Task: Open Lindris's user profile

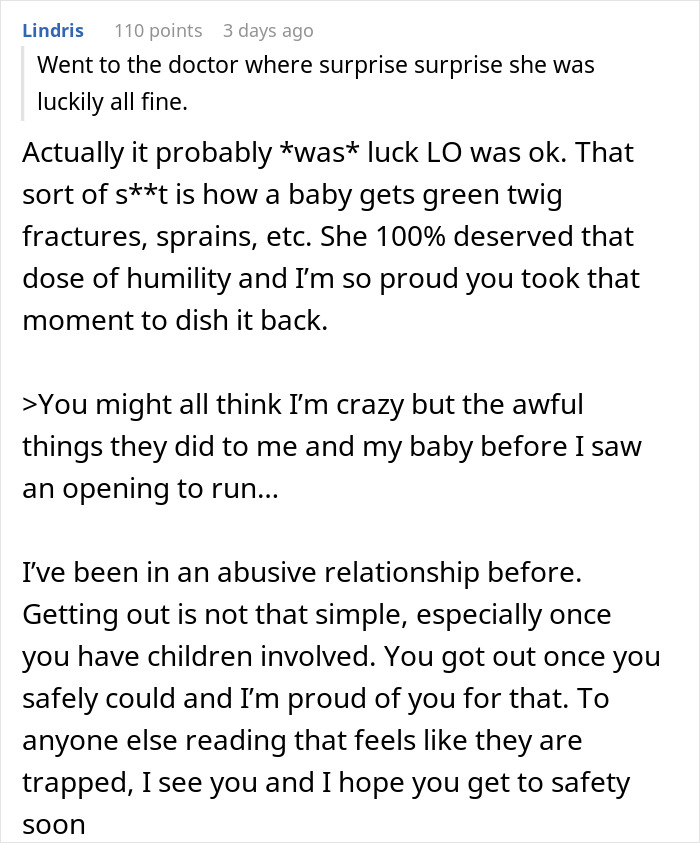Action: [x=55, y=31]
